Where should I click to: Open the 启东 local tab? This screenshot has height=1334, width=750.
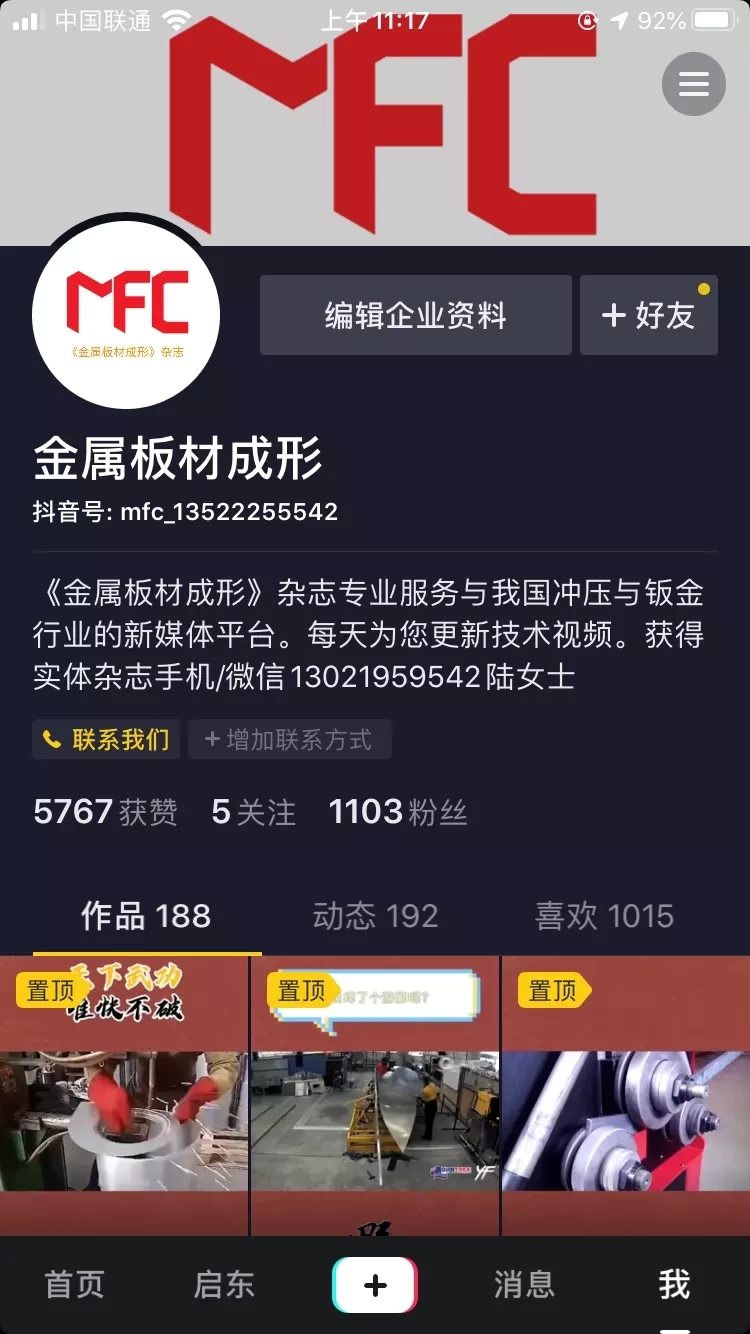point(224,1285)
